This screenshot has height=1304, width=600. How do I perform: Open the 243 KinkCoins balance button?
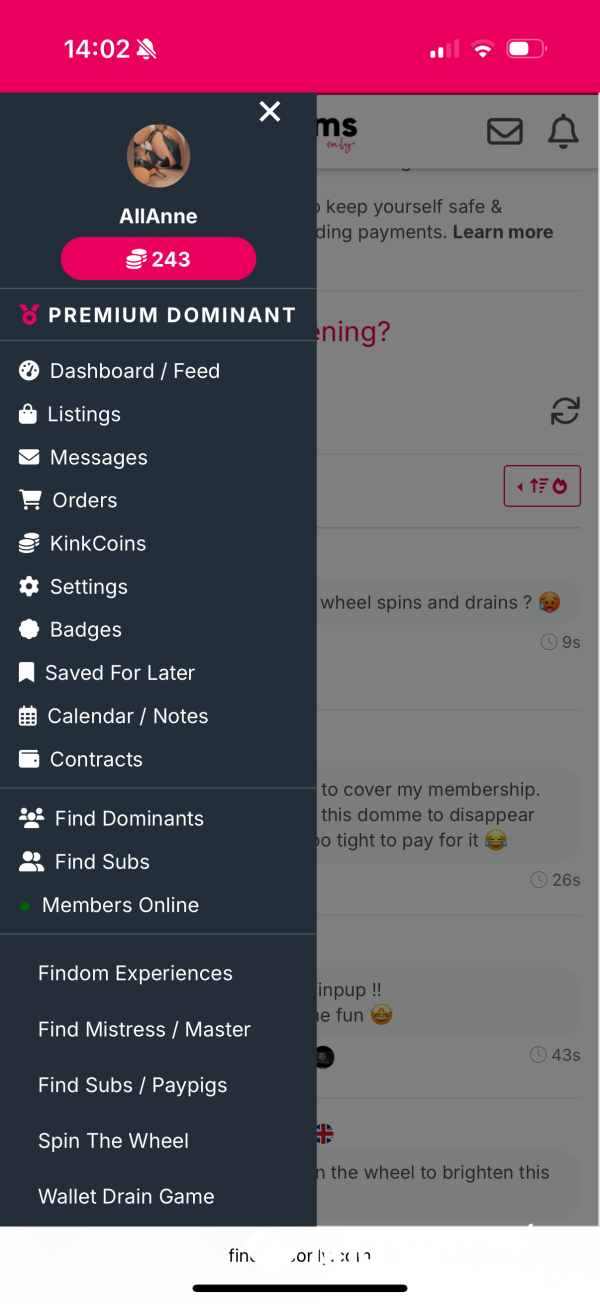159,259
